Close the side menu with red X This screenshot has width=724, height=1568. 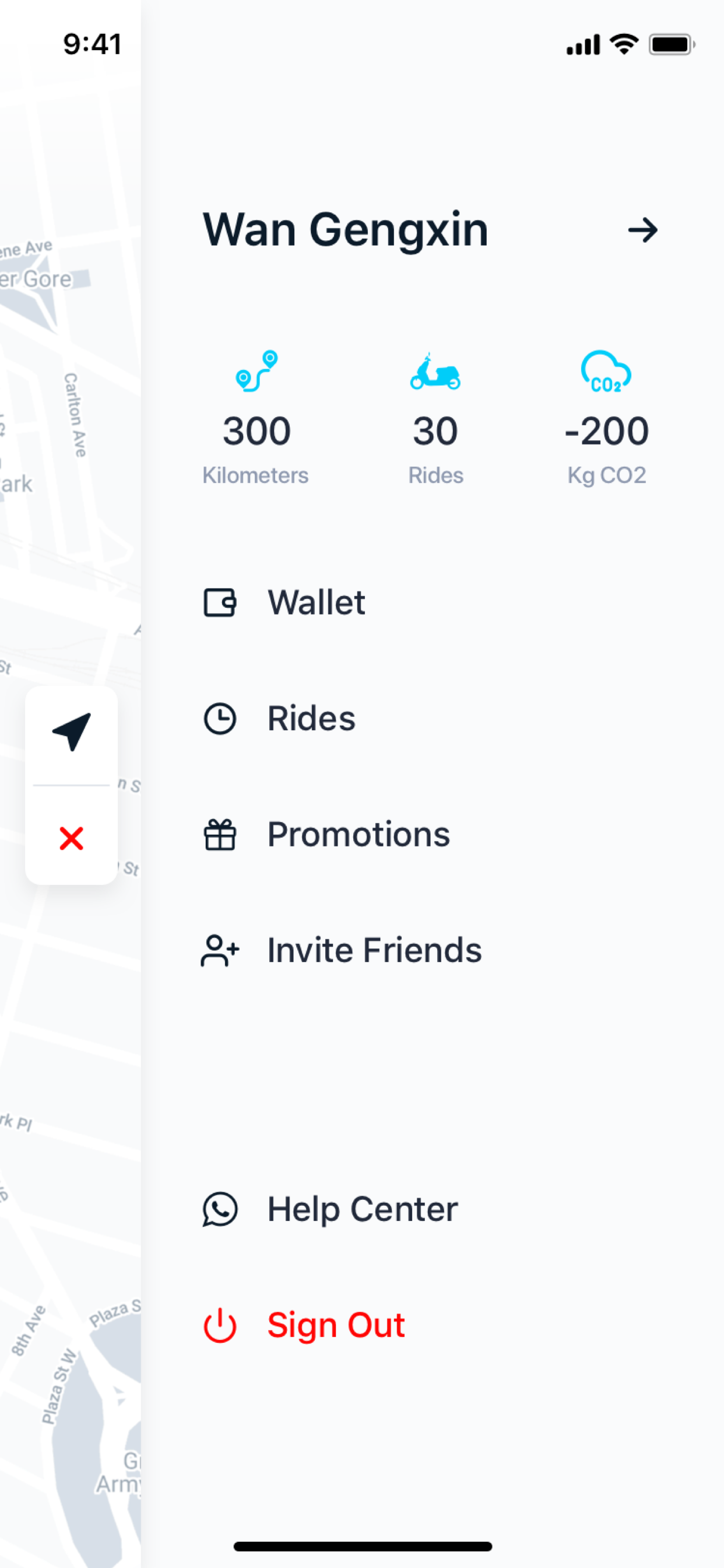tap(71, 838)
